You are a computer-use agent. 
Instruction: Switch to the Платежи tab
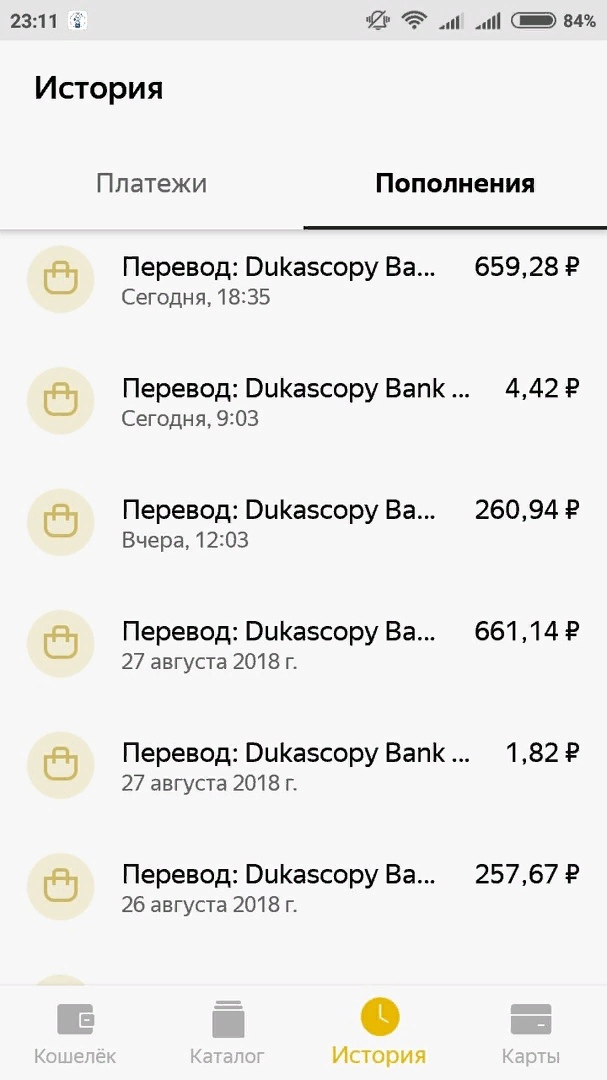click(151, 184)
